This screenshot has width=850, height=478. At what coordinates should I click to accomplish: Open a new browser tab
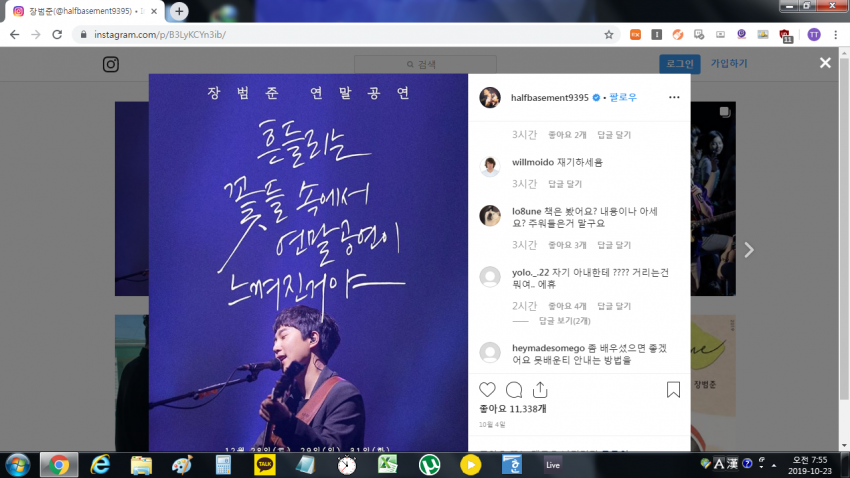pyautogui.click(x=180, y=11)
